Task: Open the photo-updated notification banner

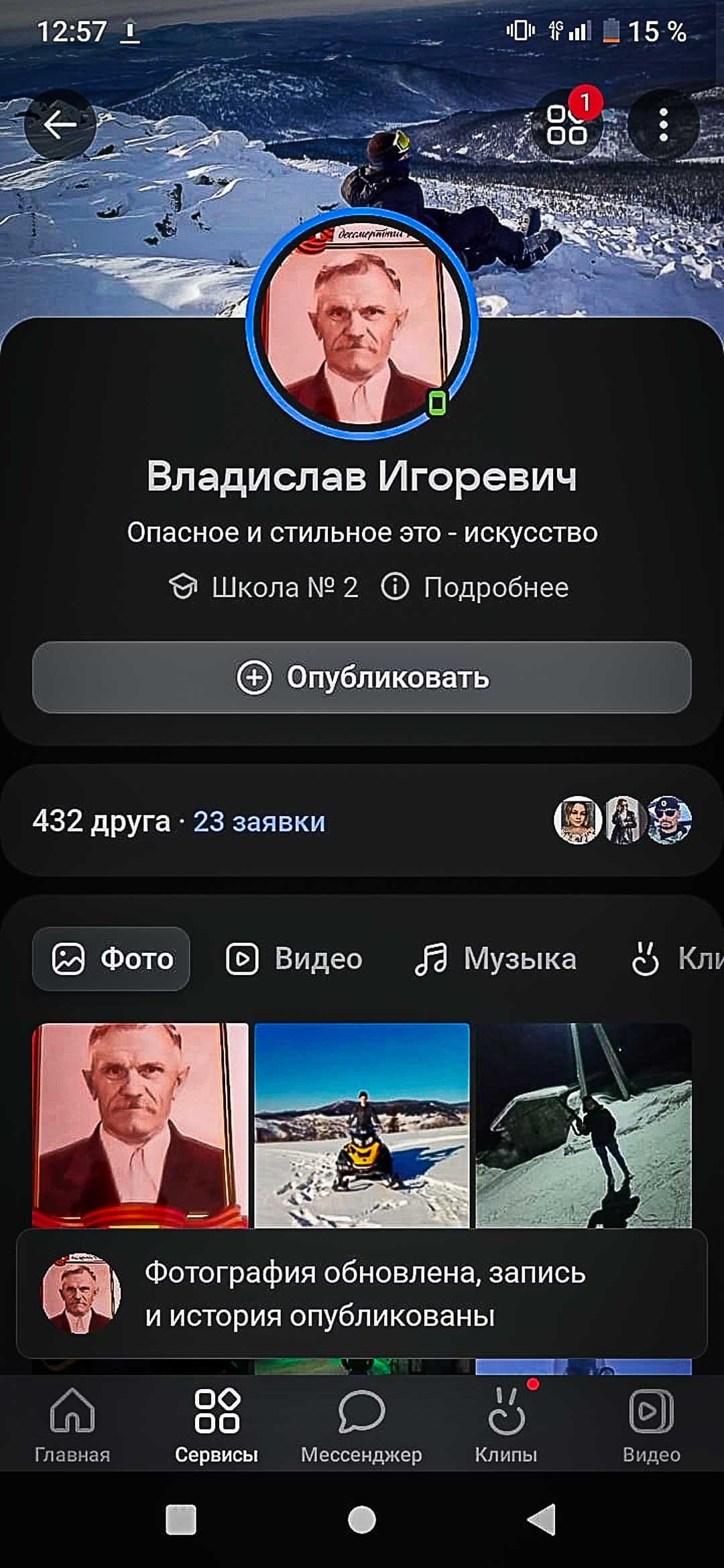Action: click(362, 1293)
